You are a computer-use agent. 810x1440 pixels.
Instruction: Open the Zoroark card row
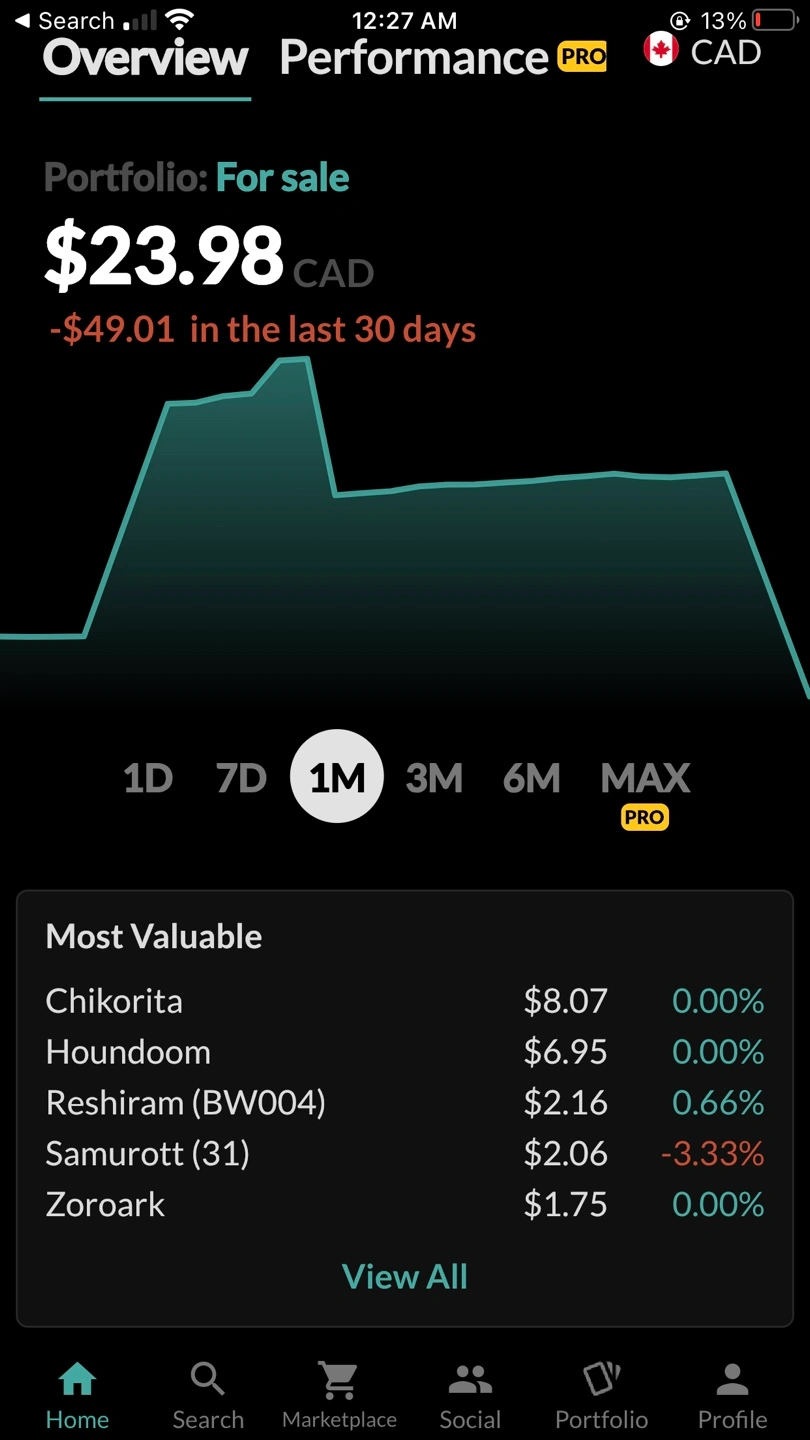405,1205
